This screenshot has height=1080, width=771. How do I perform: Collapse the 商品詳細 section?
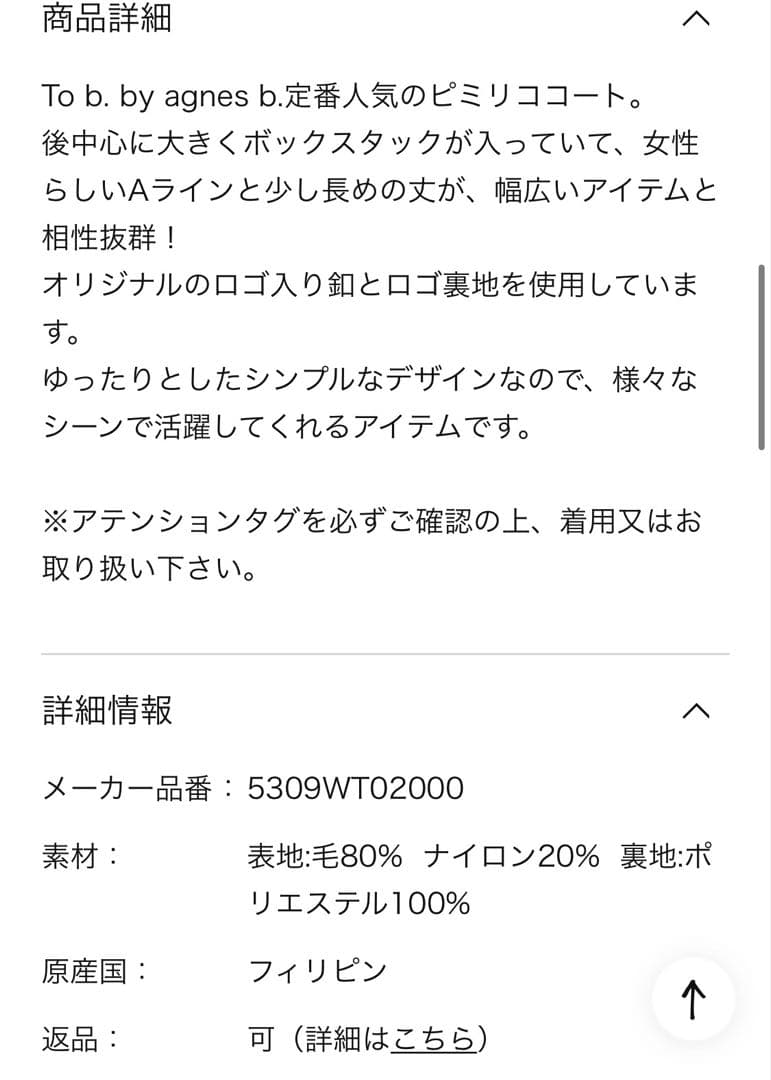(x=695, y=19)
